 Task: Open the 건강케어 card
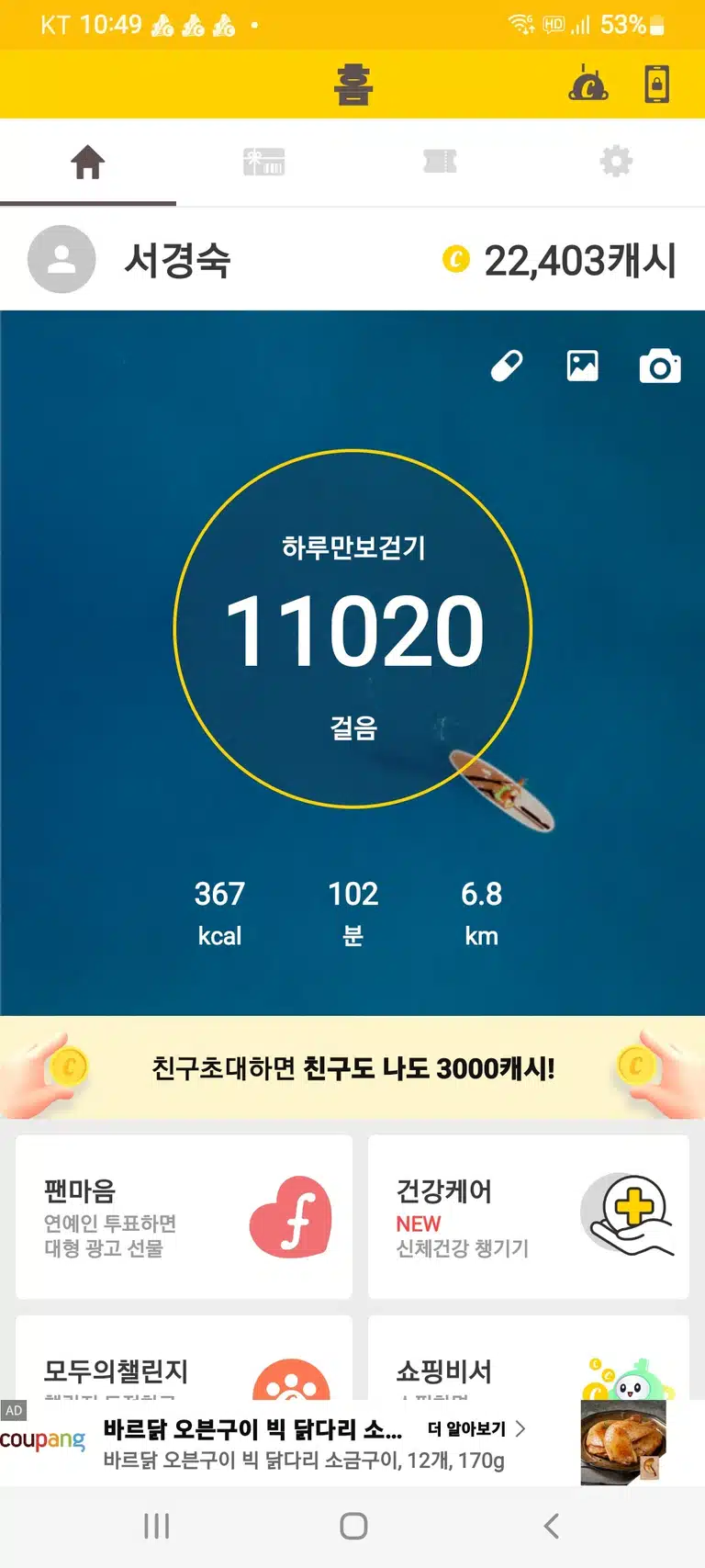click(x=529, y=1217)
